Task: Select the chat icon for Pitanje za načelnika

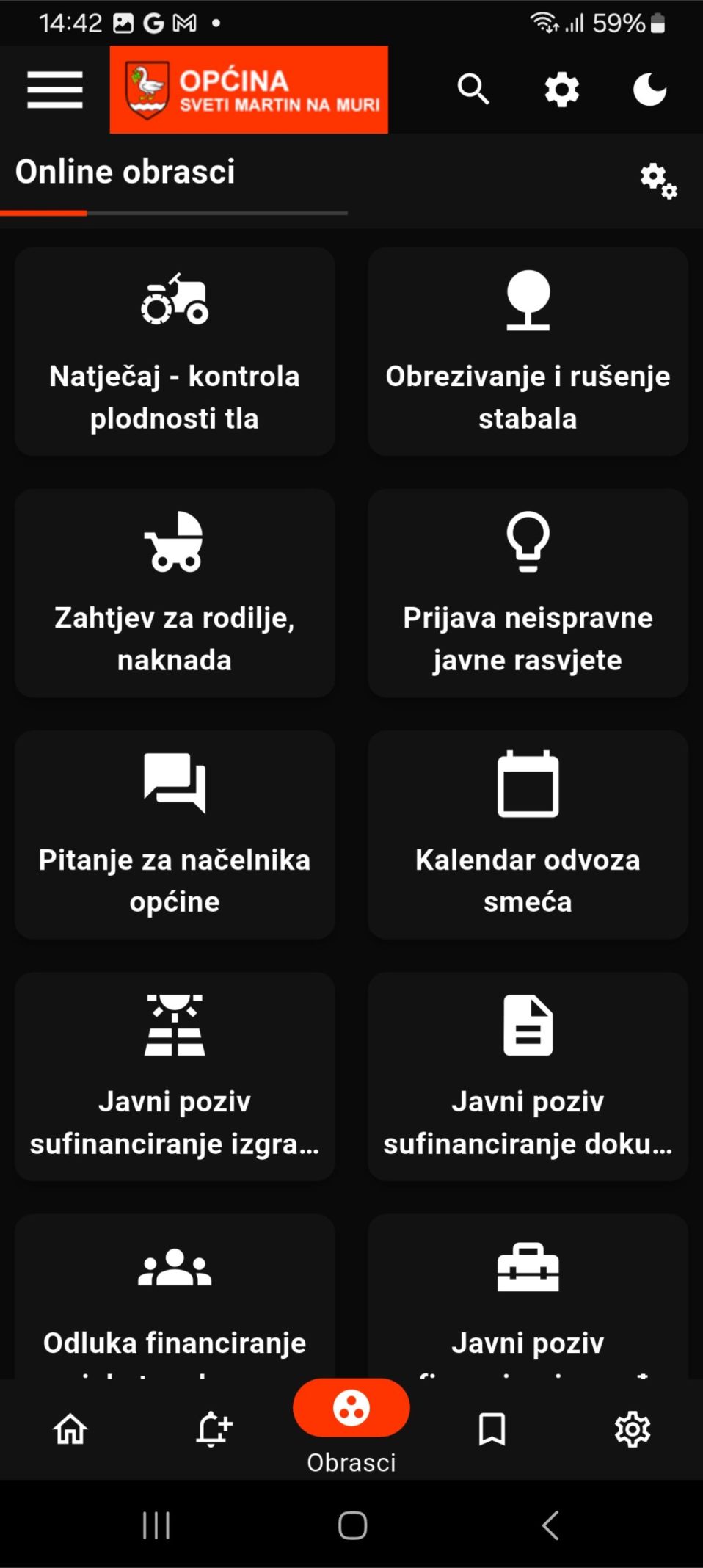Action: coord(174,783)
